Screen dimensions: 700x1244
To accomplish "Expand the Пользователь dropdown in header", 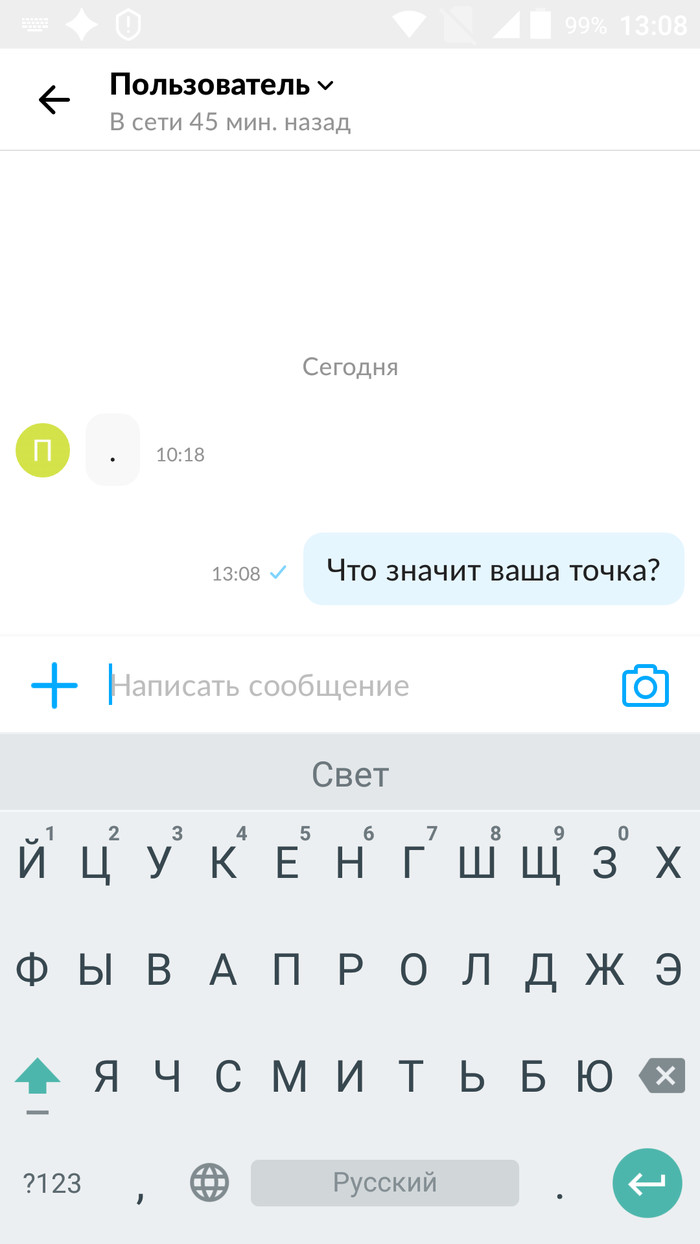I will point(222,86).
